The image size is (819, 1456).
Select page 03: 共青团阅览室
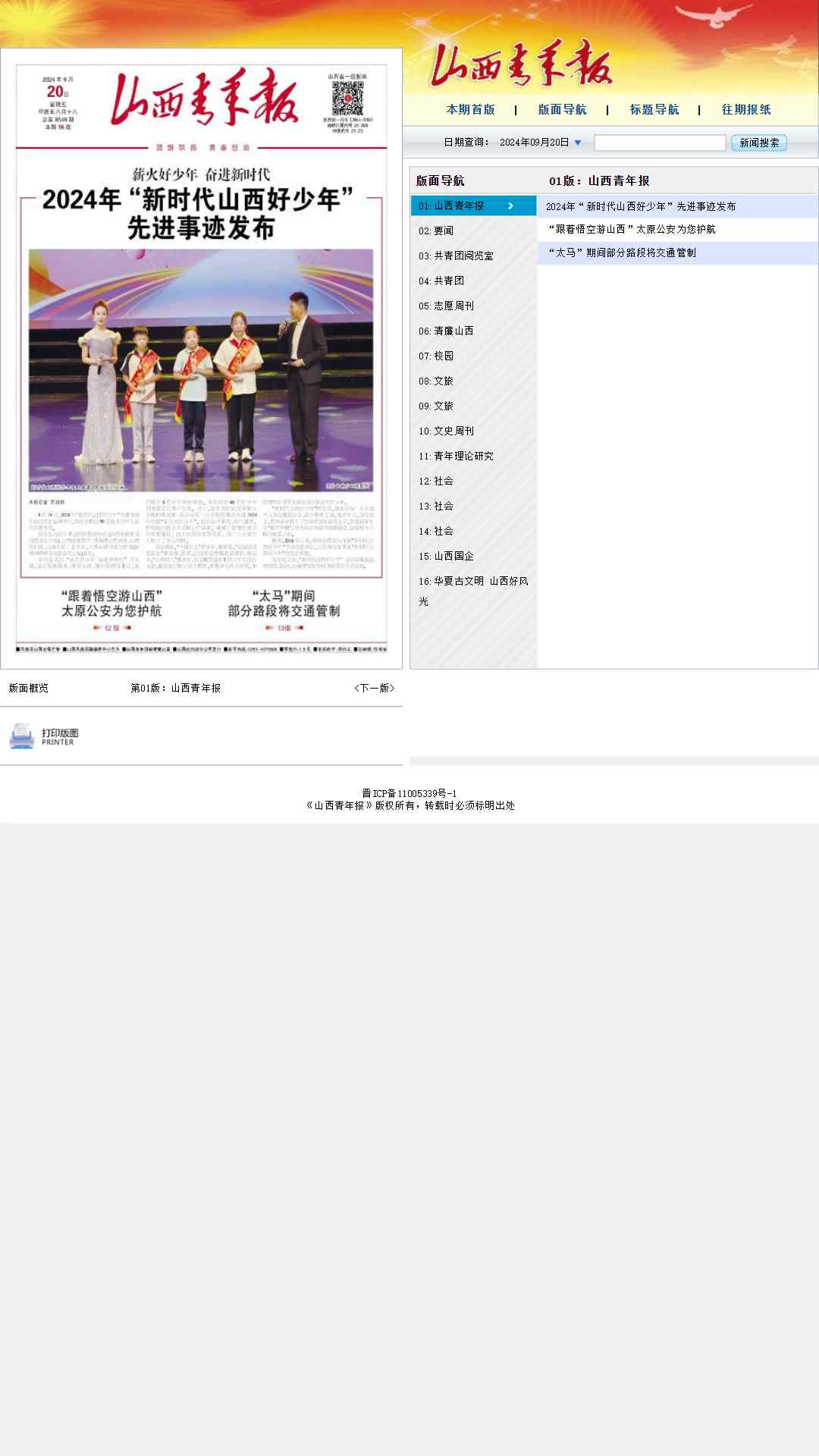tap(456, 256)
